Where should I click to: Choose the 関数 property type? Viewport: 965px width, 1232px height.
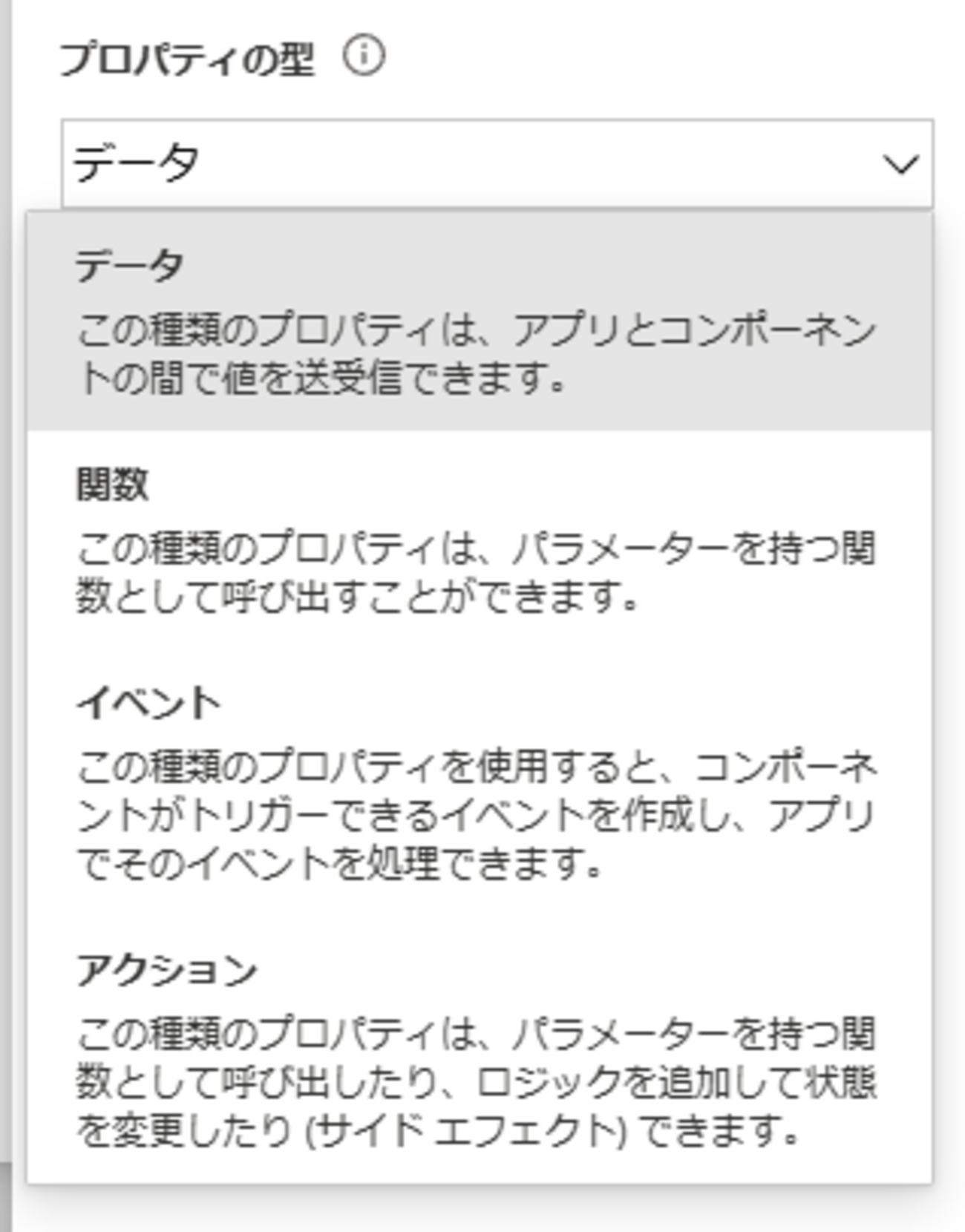pos(479,540)
